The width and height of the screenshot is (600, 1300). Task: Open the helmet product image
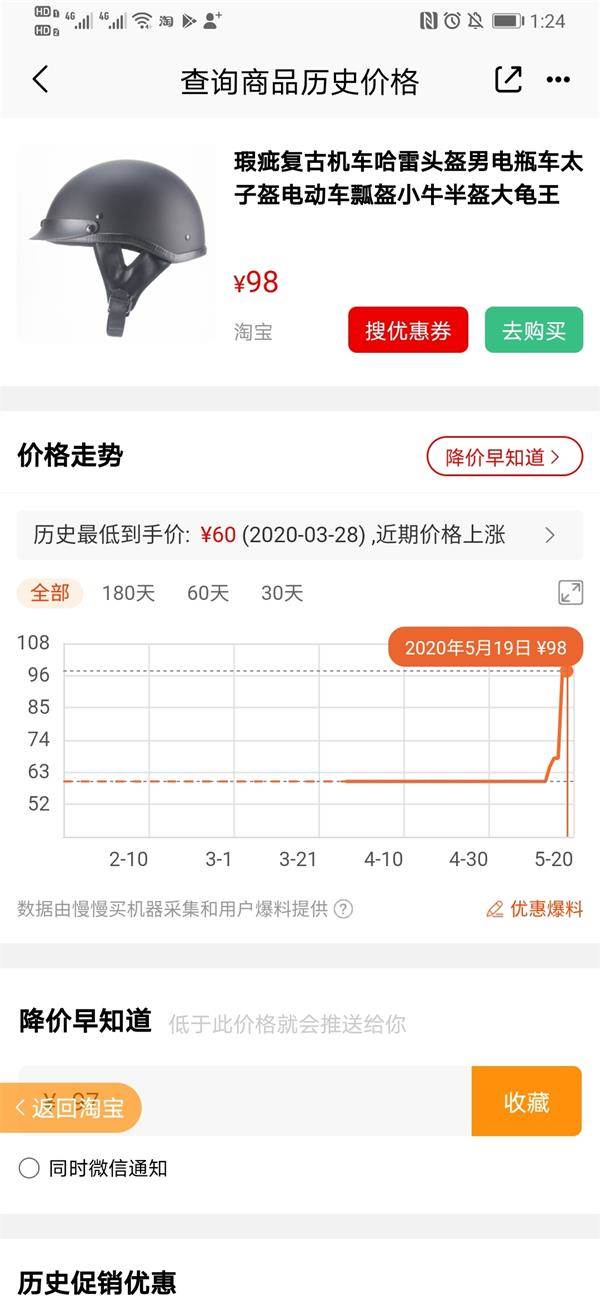117,246
